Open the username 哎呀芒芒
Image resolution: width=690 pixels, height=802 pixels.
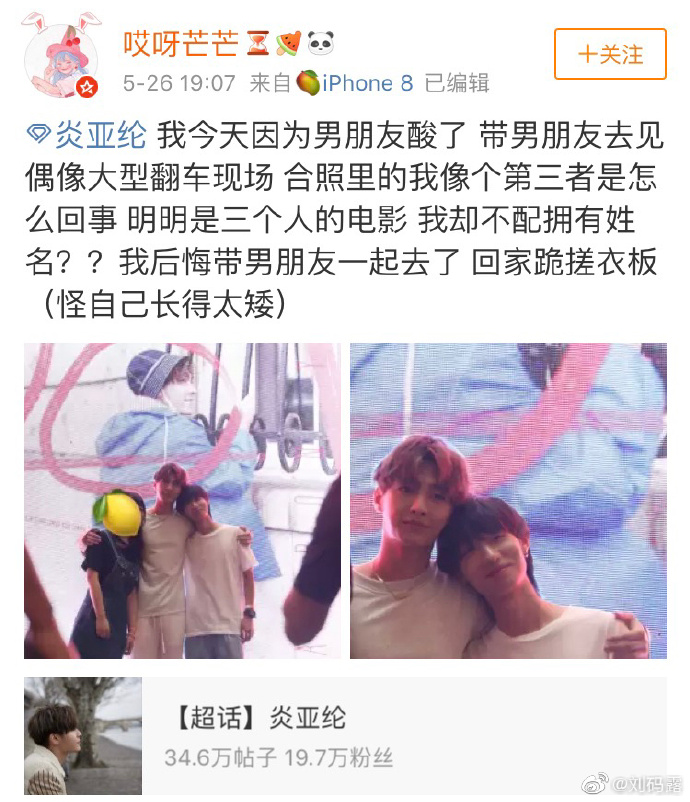[x=181, y=43]
